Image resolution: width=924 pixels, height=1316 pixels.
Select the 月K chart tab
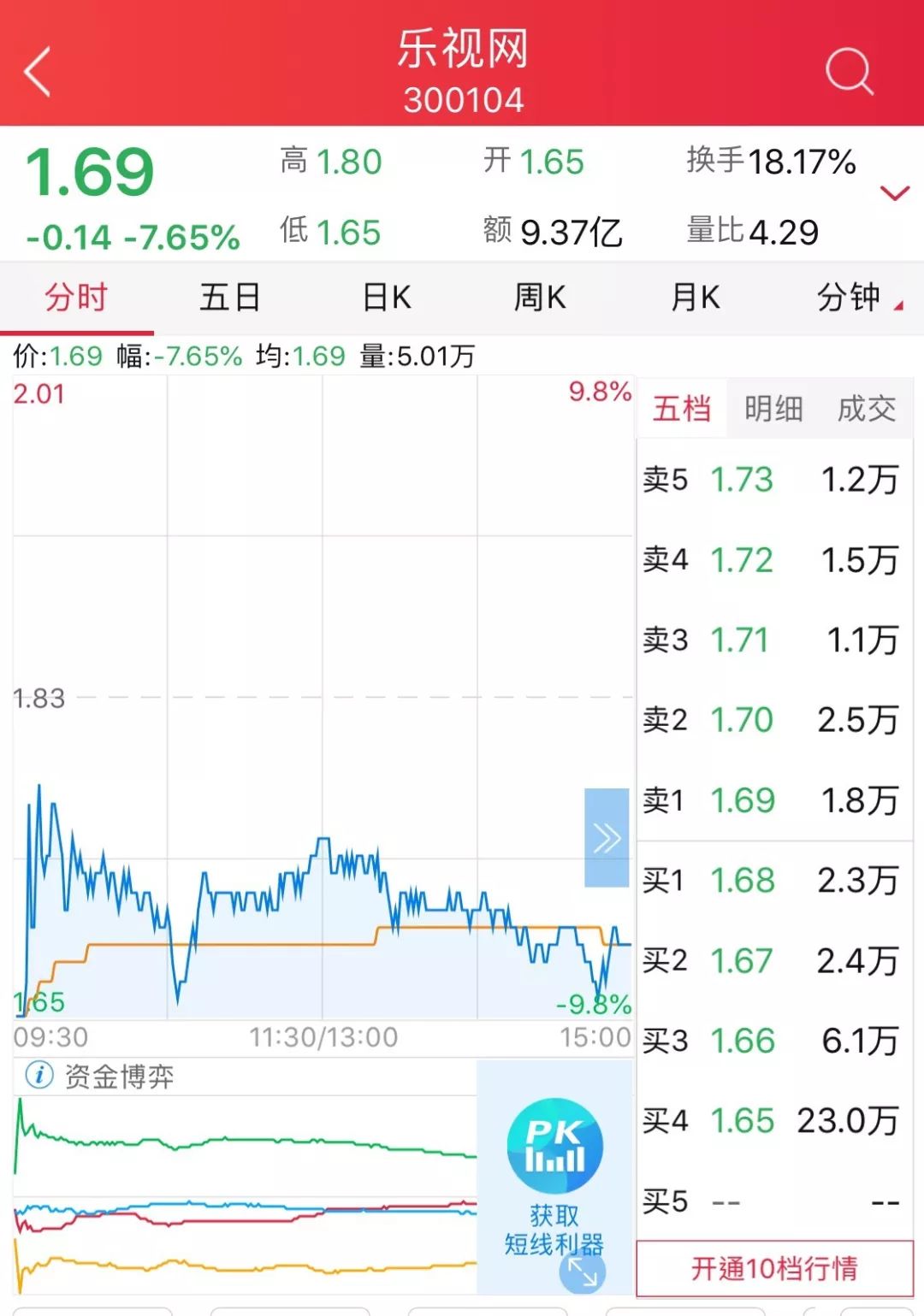click(695, 298)
